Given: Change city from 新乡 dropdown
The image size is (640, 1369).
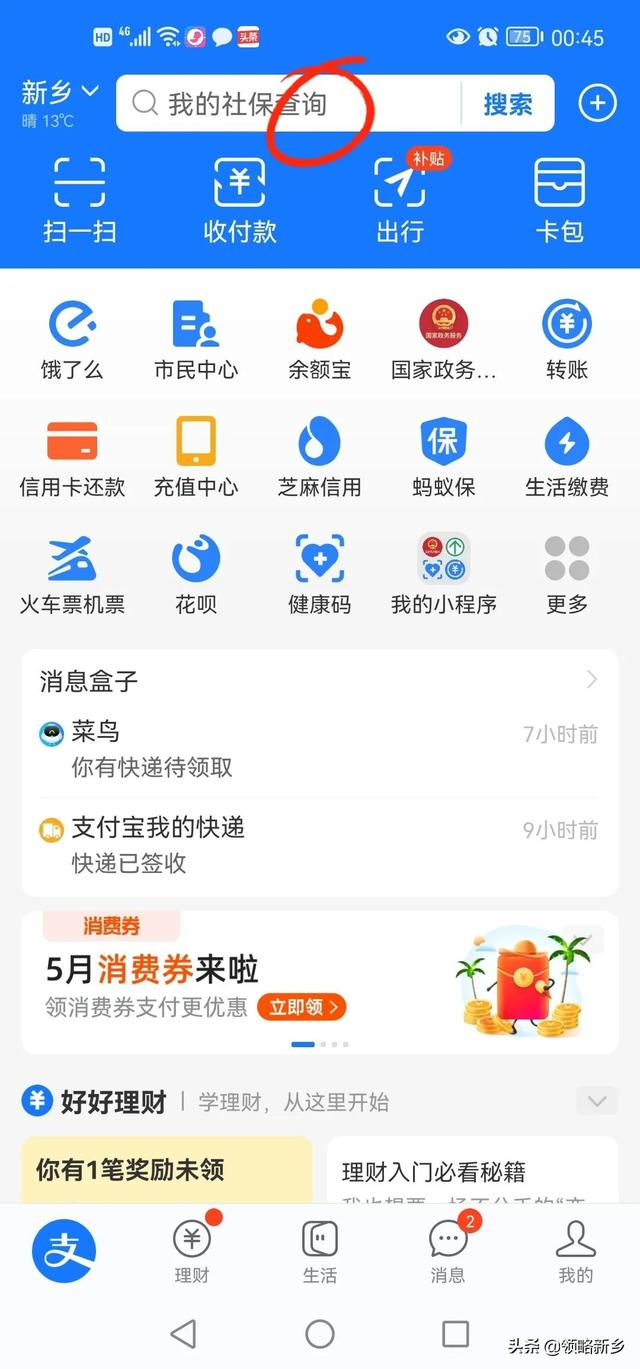Looking at the screenshot, I should point(60,95).
